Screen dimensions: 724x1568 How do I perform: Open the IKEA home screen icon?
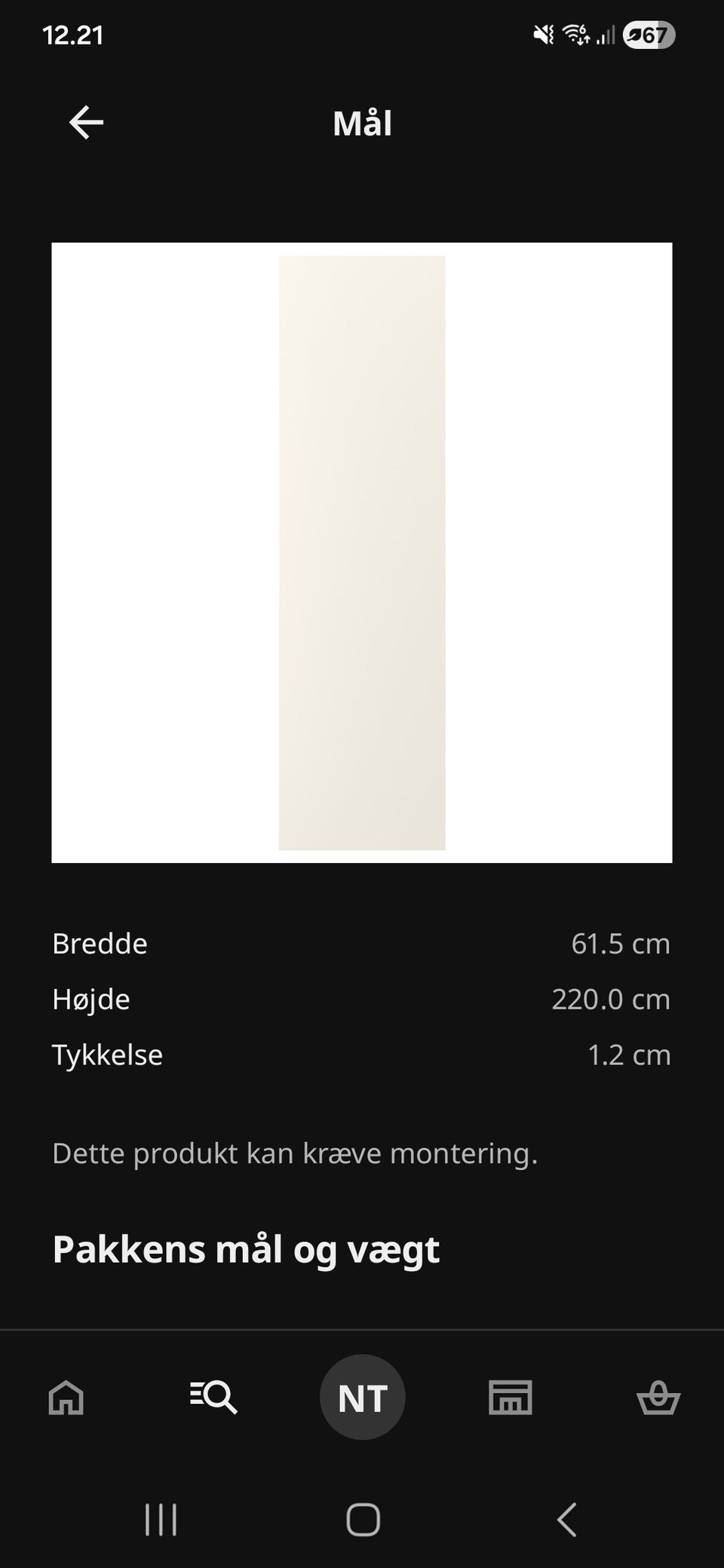[x=66, y=1397]
